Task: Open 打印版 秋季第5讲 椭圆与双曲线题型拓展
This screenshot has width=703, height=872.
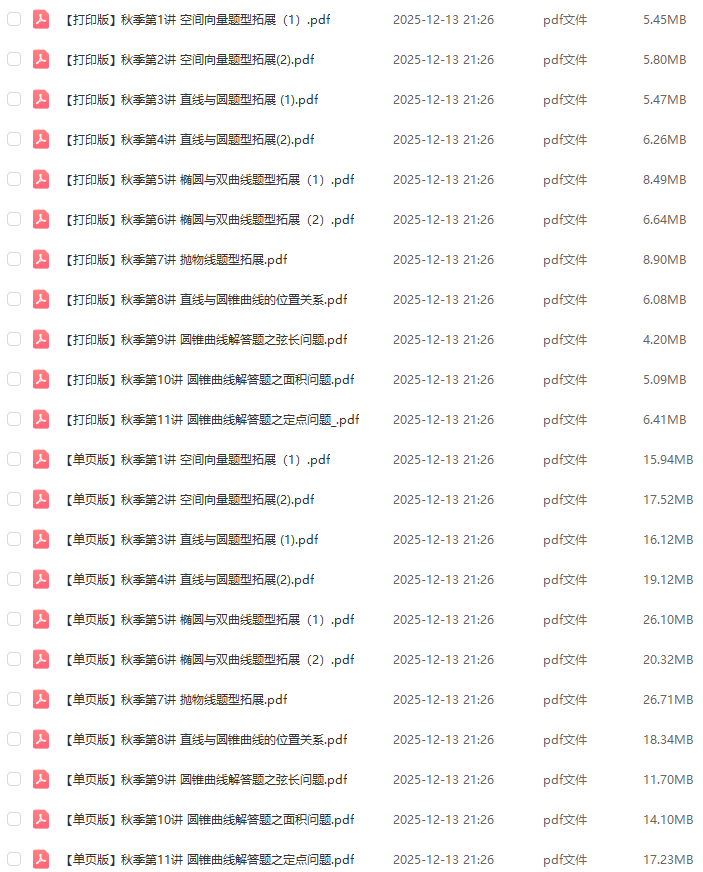Action: (209, 179)
